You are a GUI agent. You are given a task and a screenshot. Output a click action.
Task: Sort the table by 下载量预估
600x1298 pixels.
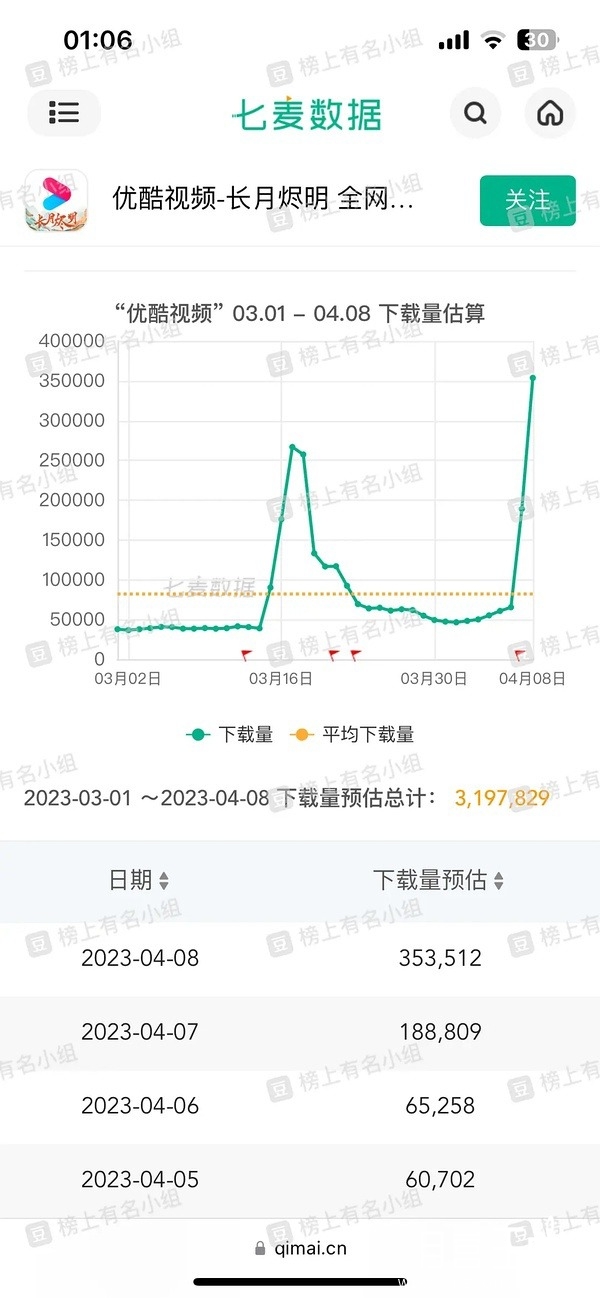pyautogui.click(x=438, y=880)
